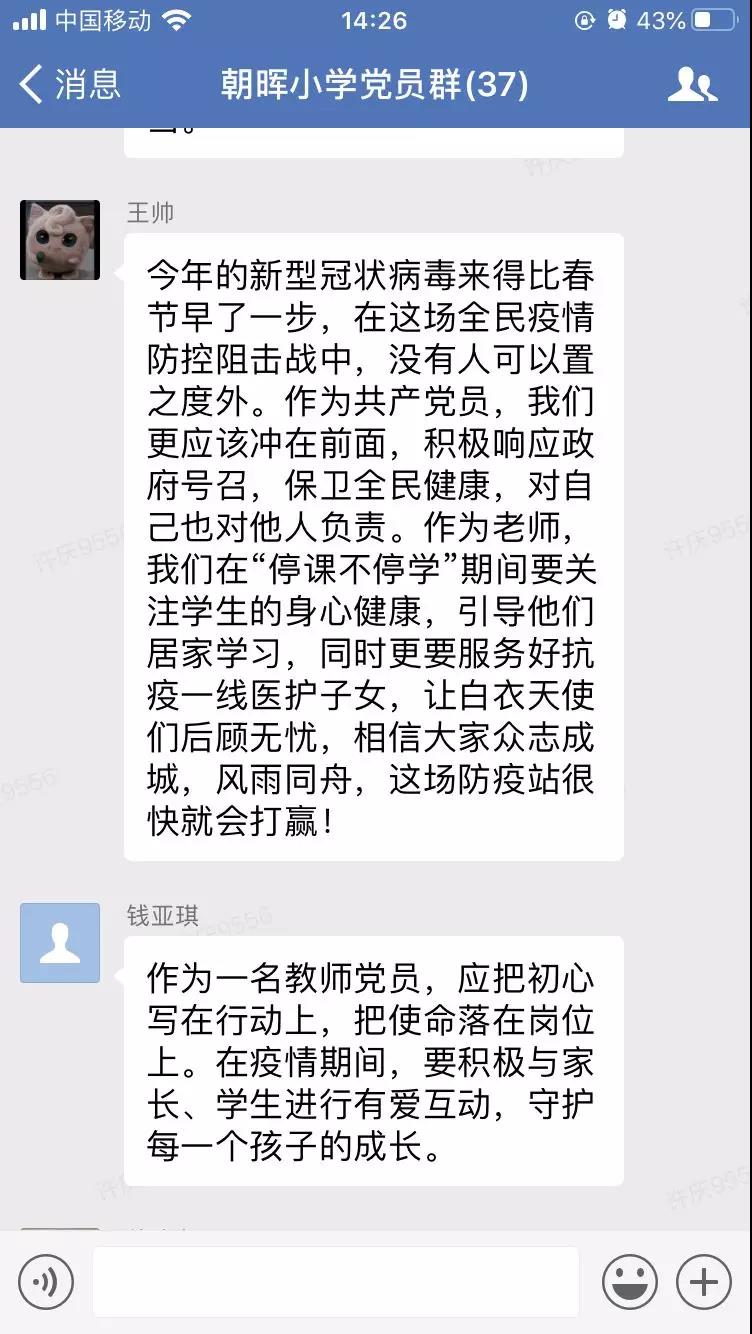Viewport: 752px width, 1334px height.
Task: Switch to voice message input
Action: pyautogui.click(x=46, y=1281)
